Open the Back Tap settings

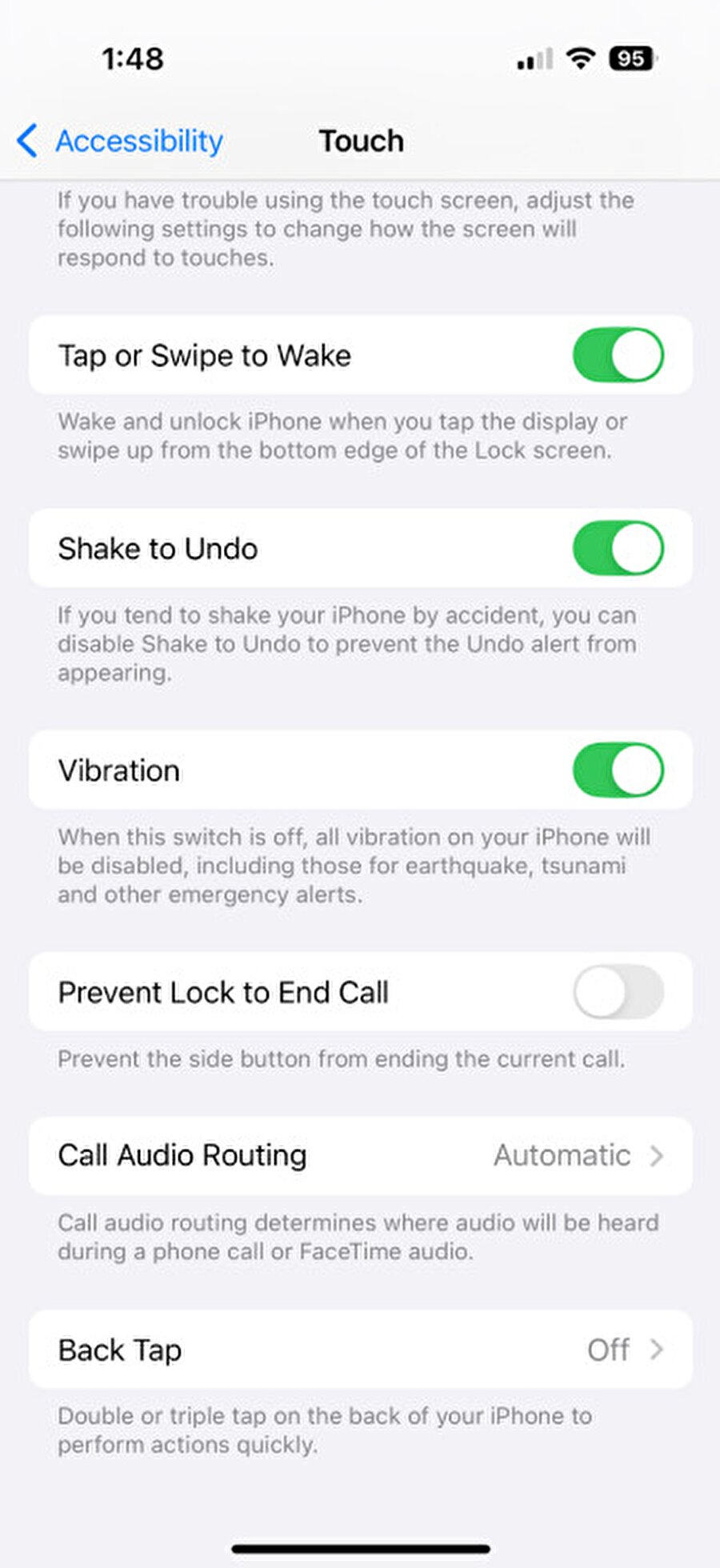[x=360, y=1350]
